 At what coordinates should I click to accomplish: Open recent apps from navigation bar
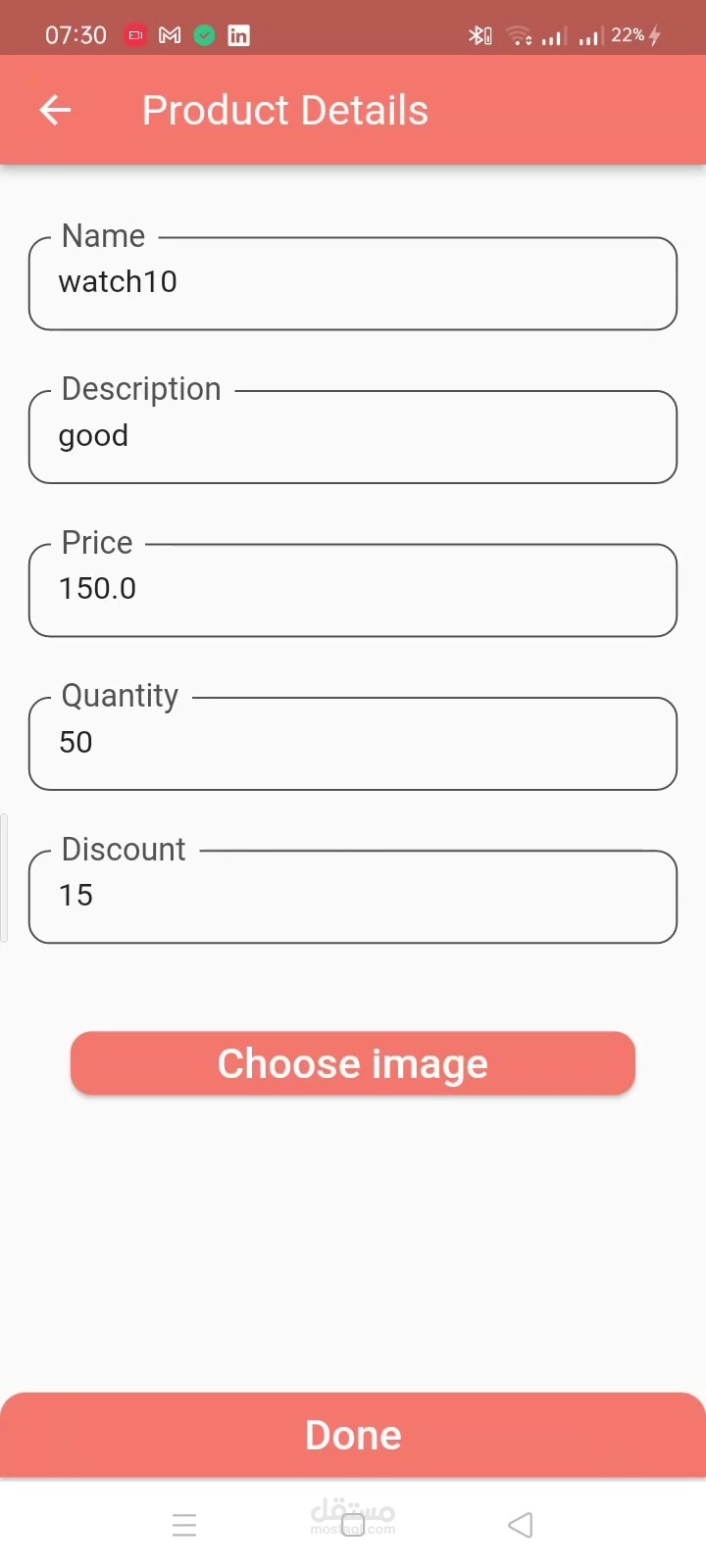[184, 1525]
